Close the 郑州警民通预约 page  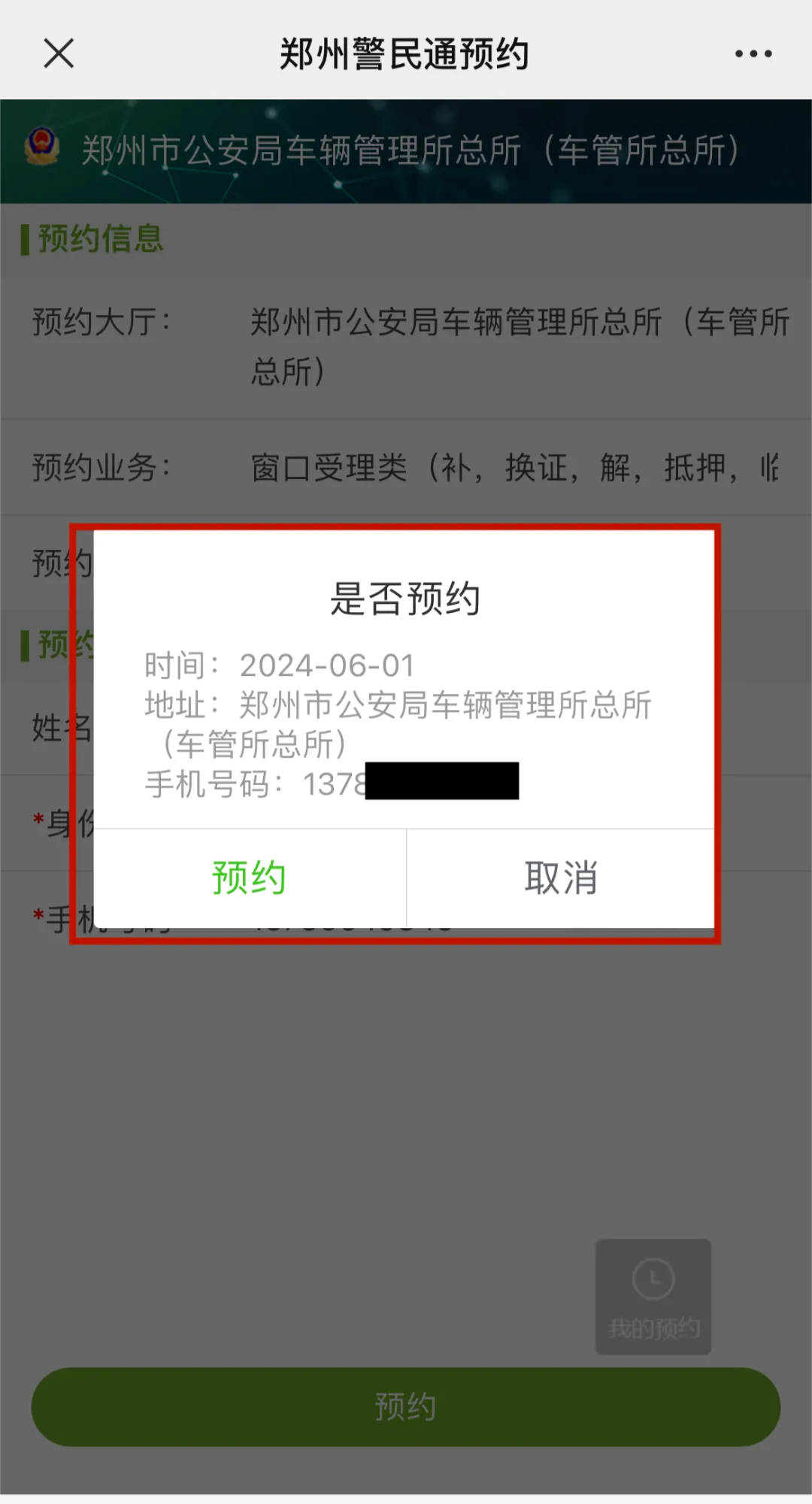pyautogui.click(x=59, y=53)
